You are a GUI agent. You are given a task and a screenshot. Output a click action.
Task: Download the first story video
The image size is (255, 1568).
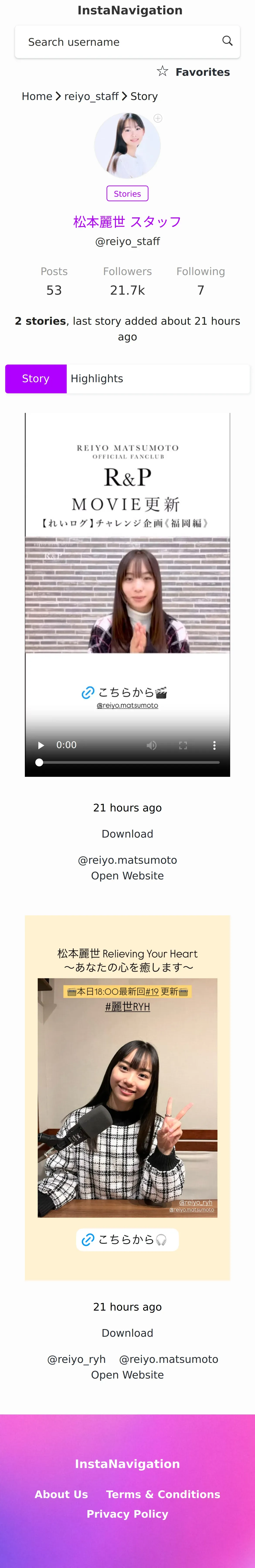coord(127,834)
